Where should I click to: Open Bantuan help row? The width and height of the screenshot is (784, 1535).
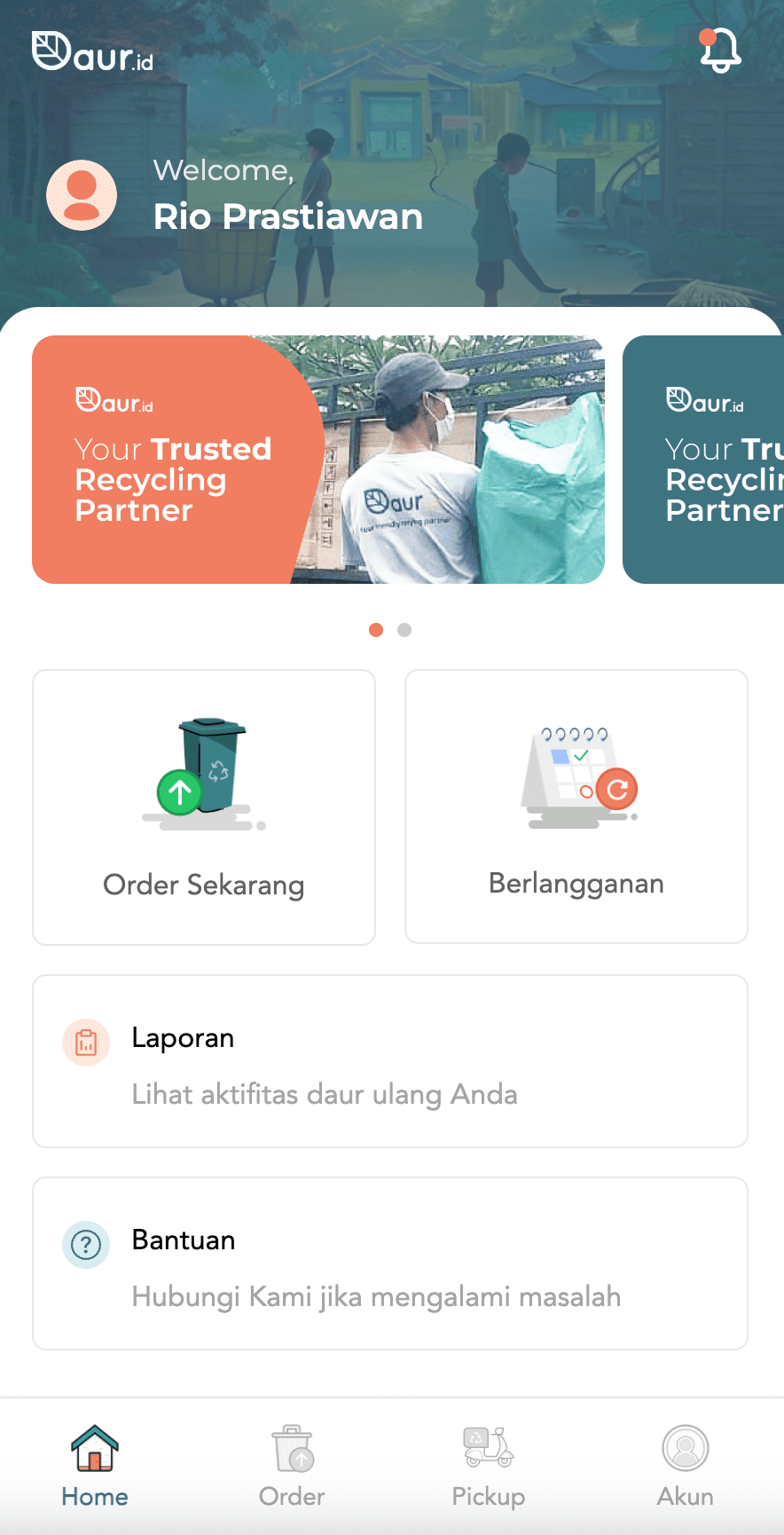(390, 1263)
